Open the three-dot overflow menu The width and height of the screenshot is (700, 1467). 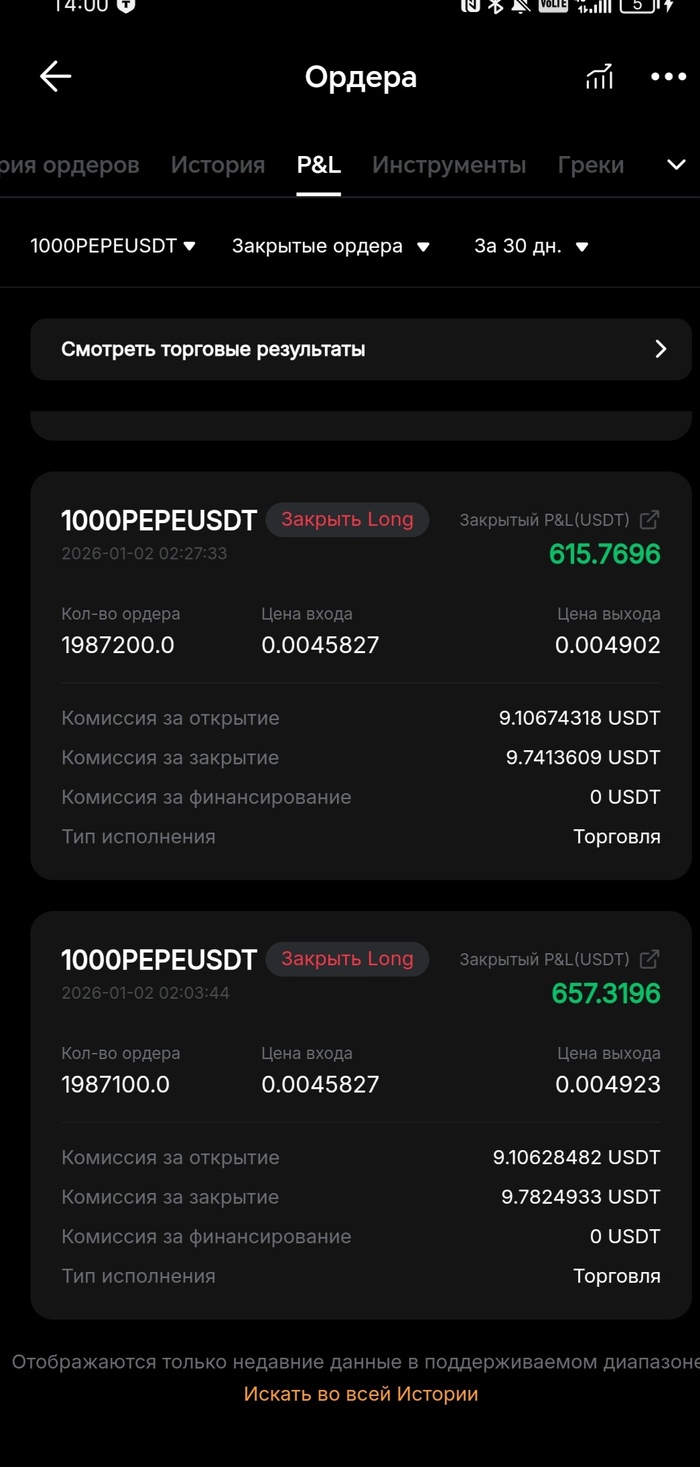pos(668,77)
